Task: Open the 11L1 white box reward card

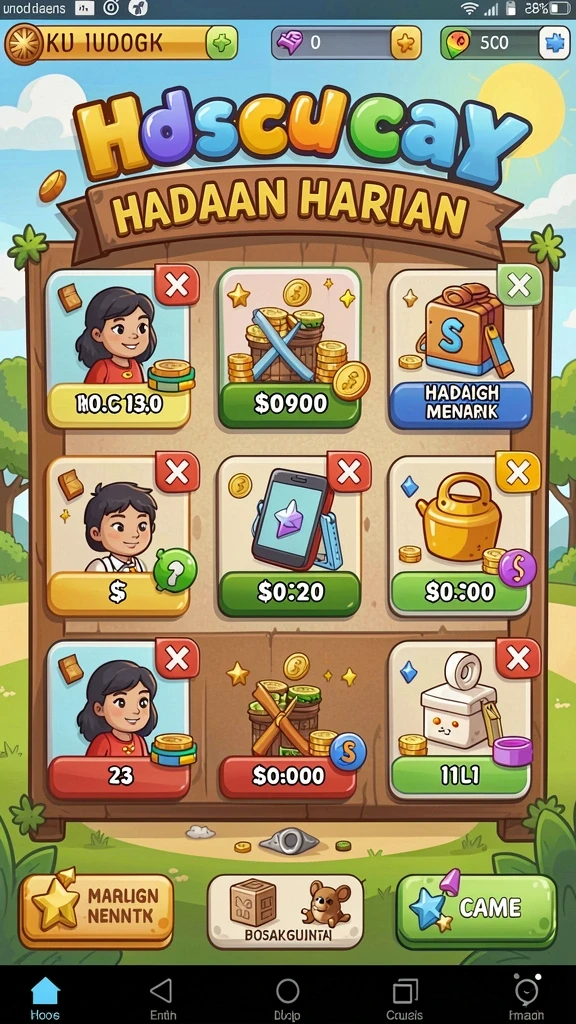Action: pos(460,720)
